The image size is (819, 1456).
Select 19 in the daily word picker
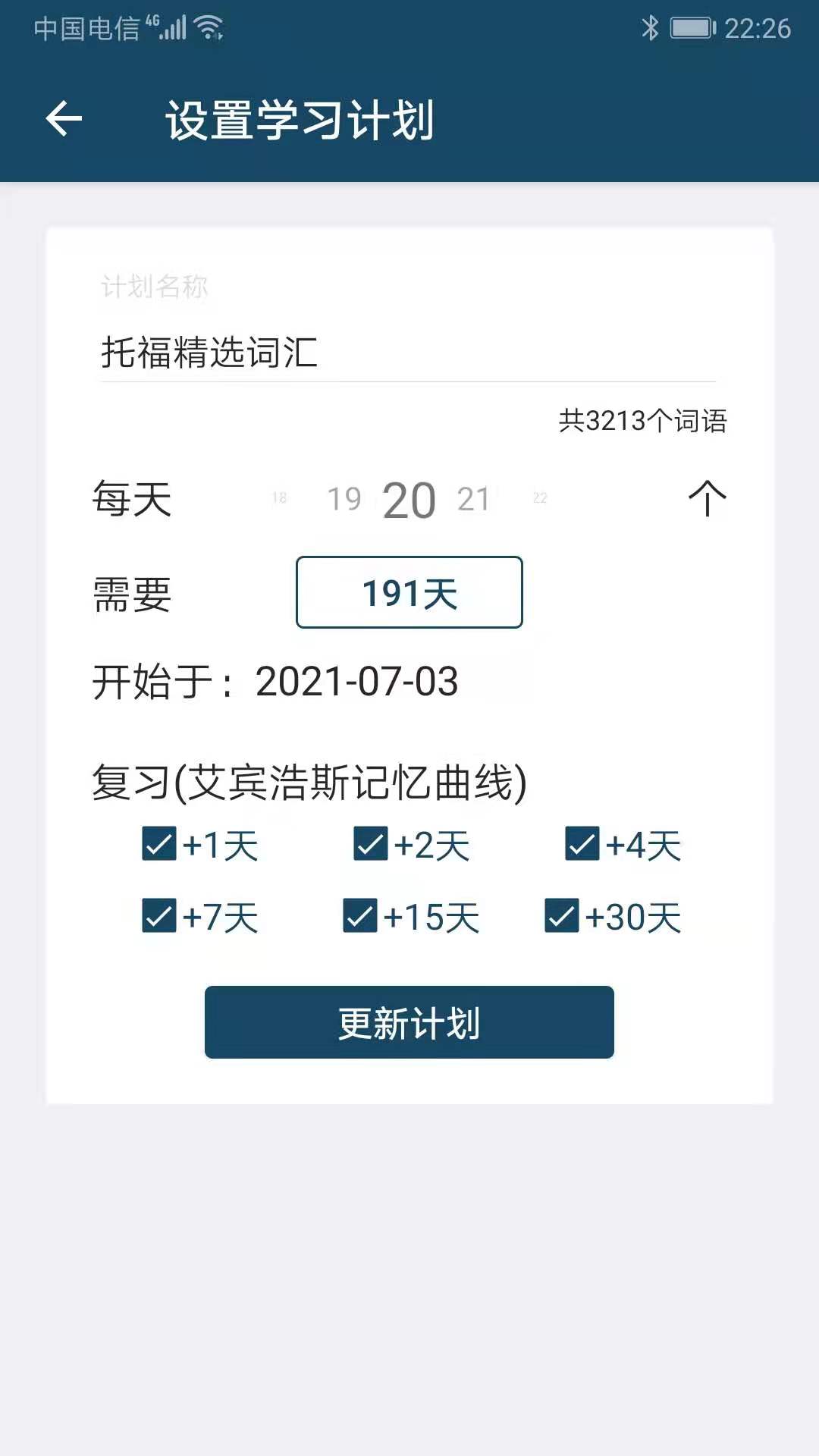(344, 499)
